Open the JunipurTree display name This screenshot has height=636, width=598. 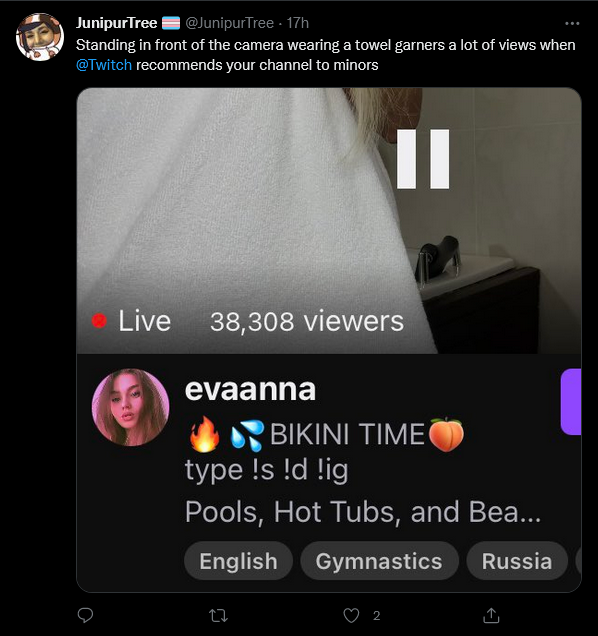(x=116, y=23)
